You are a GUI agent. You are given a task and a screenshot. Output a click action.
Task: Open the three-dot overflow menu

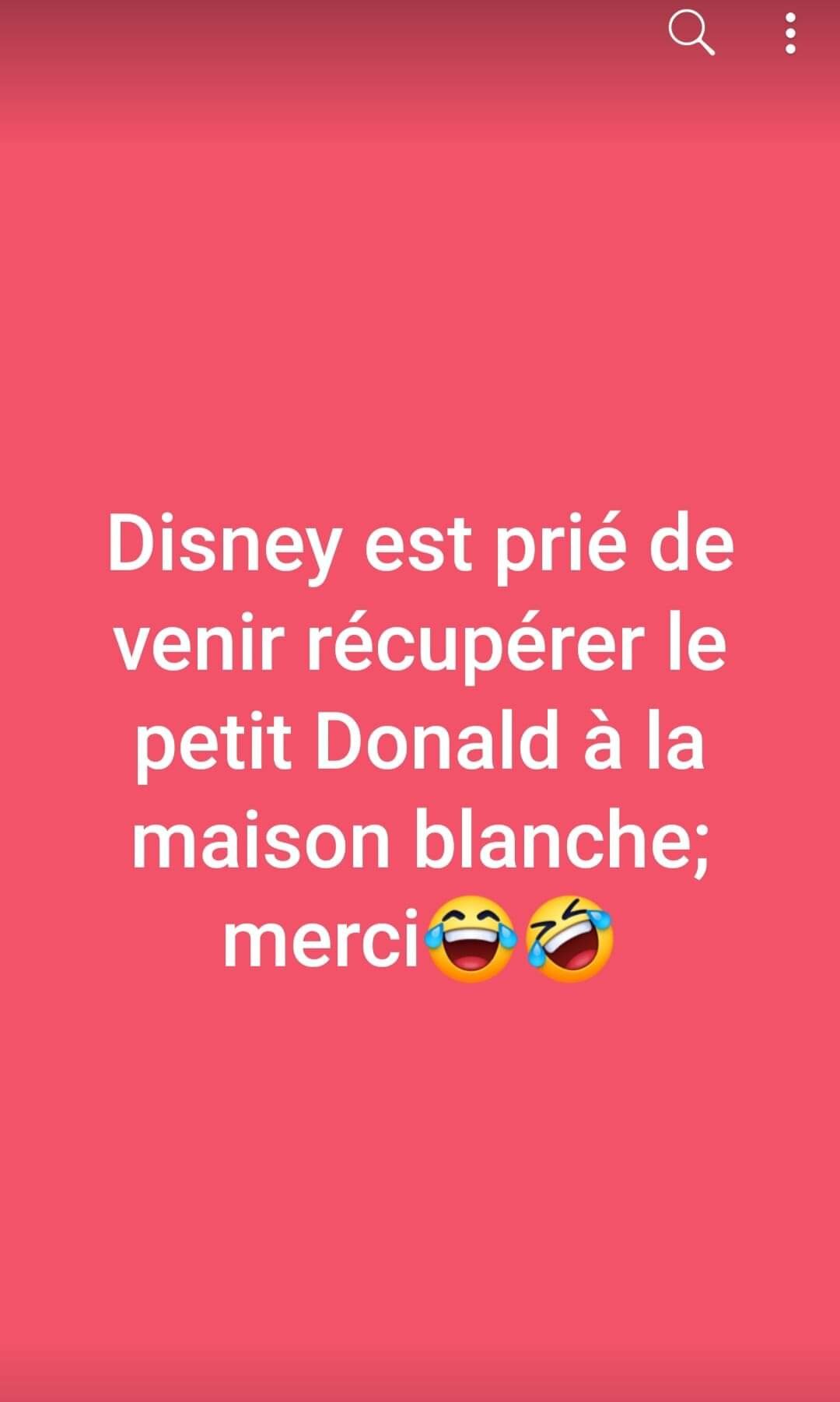pyautogui.click(x=790, y=34)
